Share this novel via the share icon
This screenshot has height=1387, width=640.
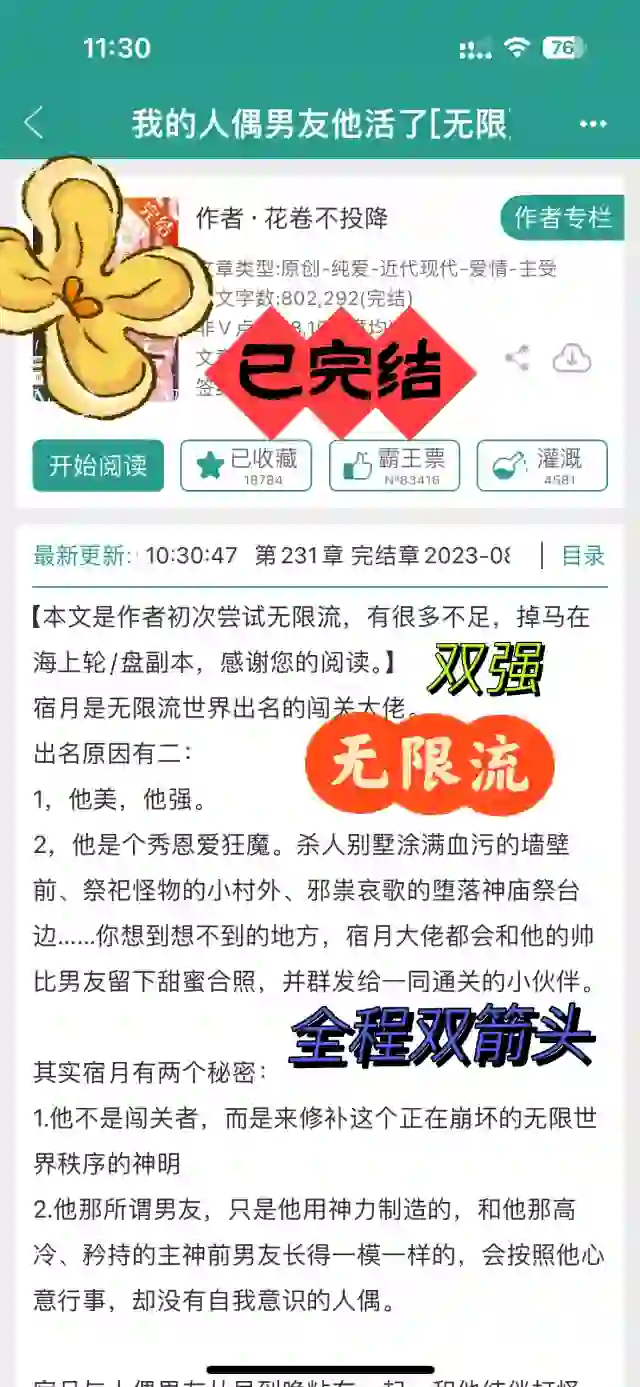(x=517, y=358)
